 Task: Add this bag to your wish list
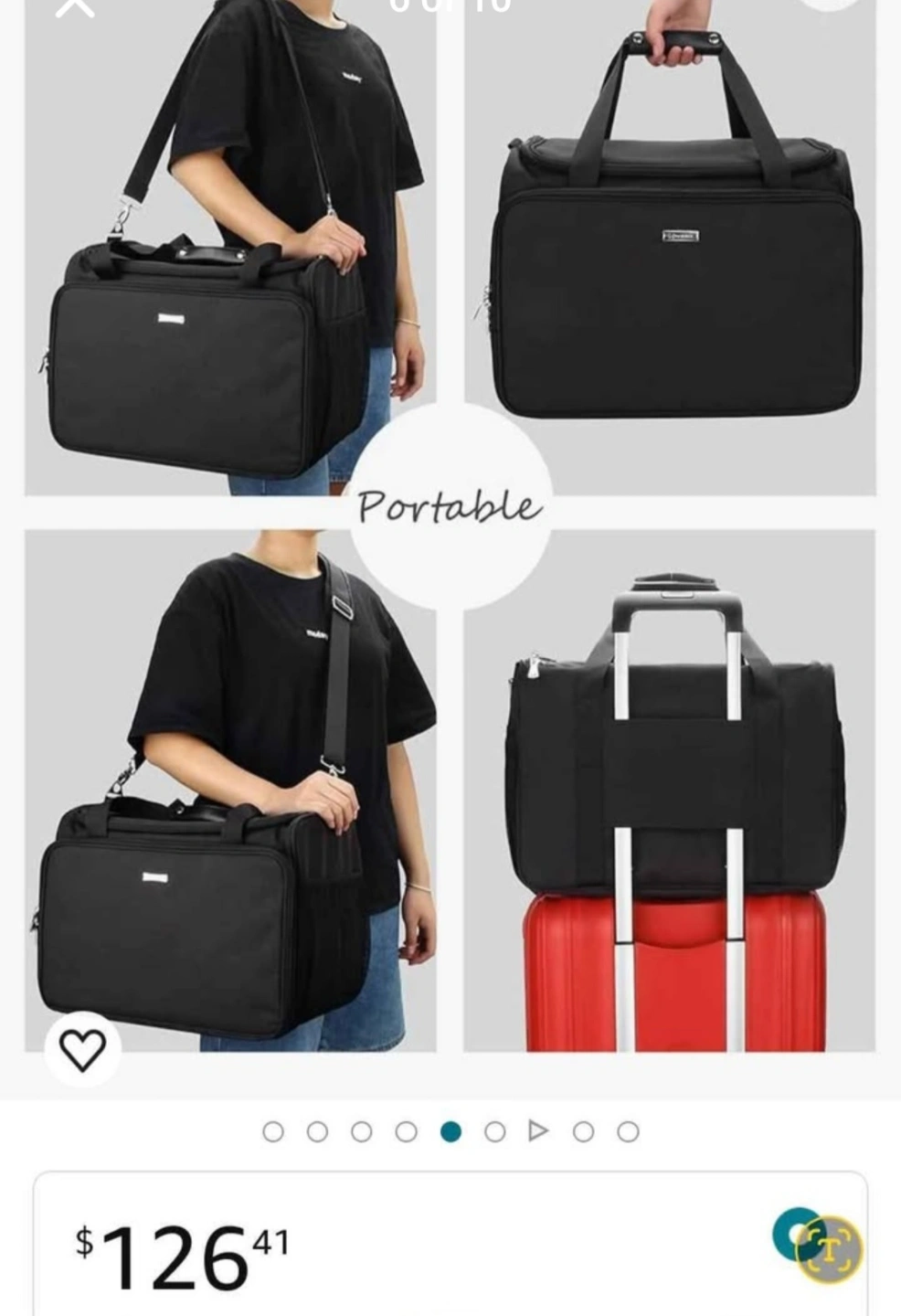[82, 1049]
